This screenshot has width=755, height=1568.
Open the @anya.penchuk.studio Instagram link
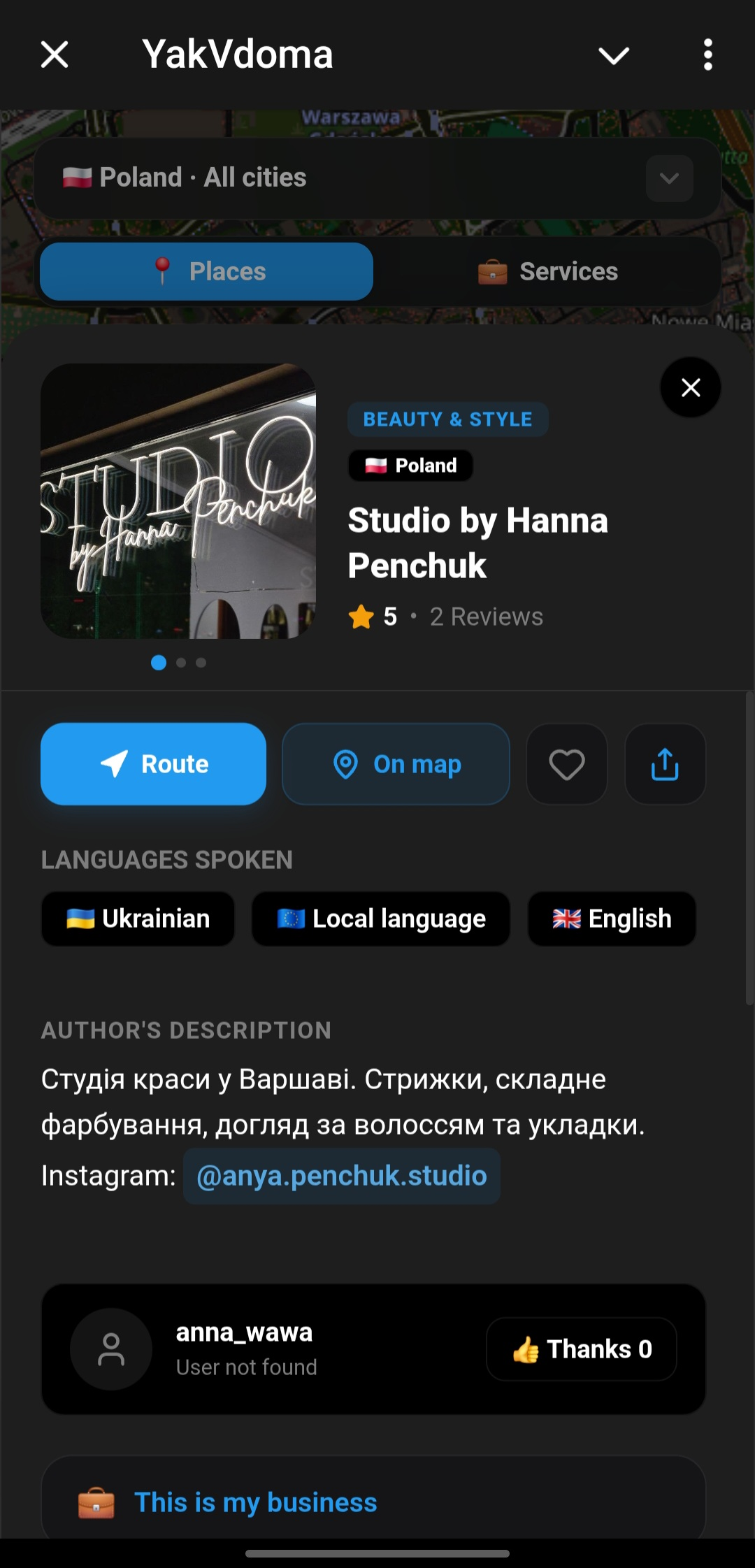tap(342, 1176)
